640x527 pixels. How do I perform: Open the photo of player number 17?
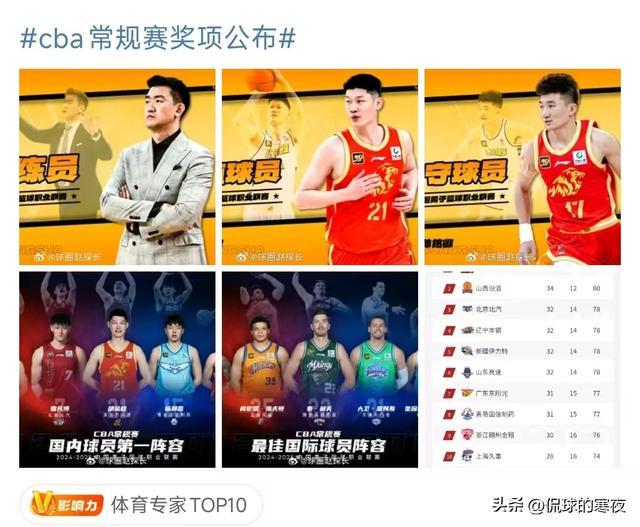[521, 166]
